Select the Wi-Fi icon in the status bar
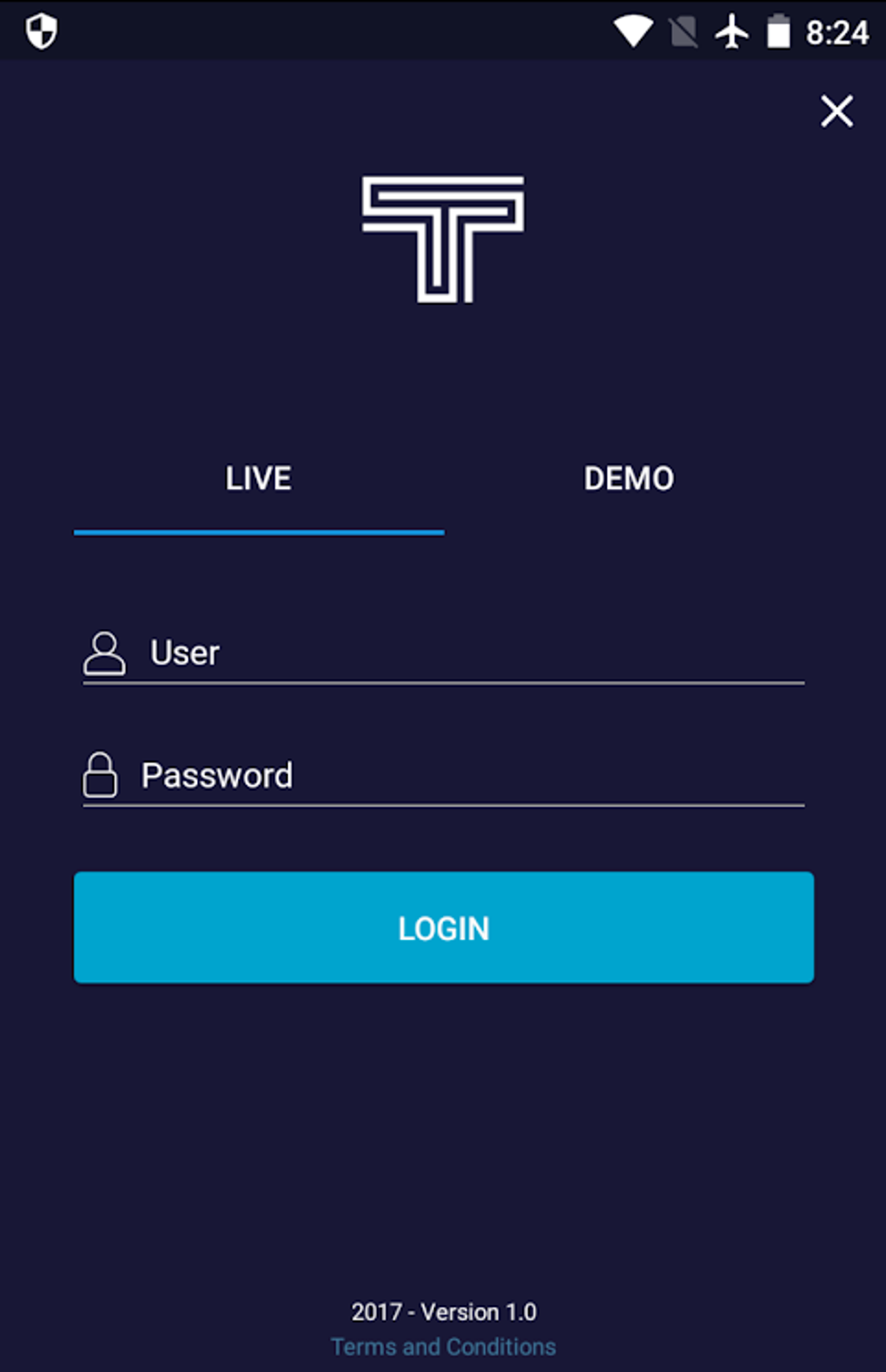This screenshot has height=1372, width=886. 632,30
